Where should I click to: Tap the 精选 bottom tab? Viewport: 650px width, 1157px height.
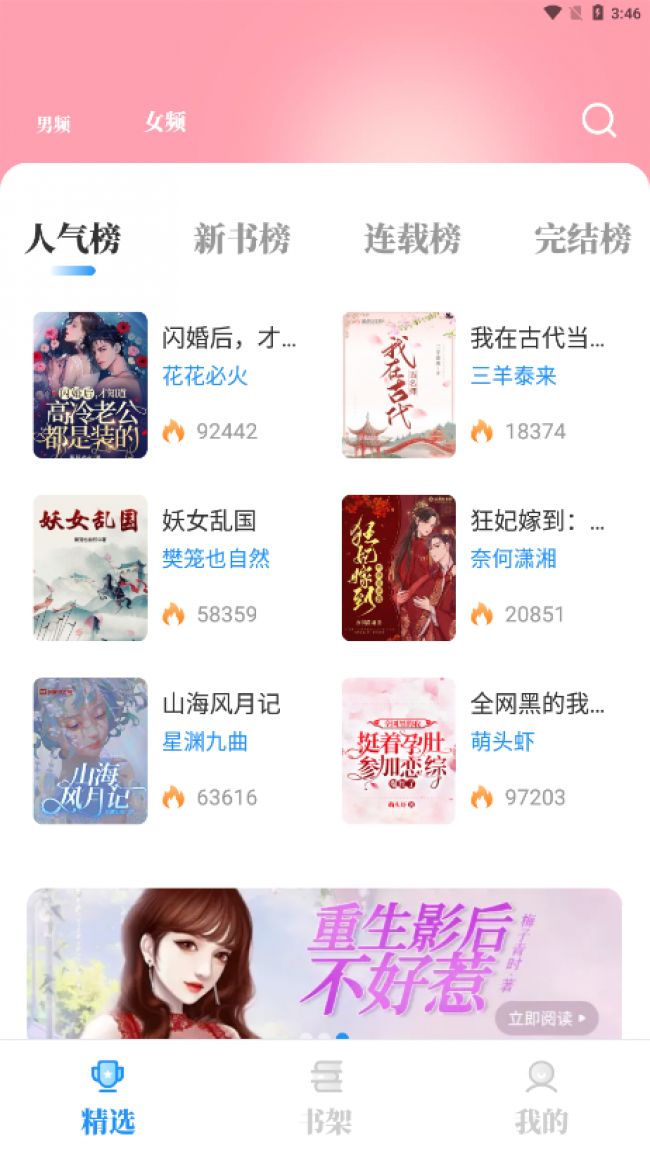click(108, 1098)
